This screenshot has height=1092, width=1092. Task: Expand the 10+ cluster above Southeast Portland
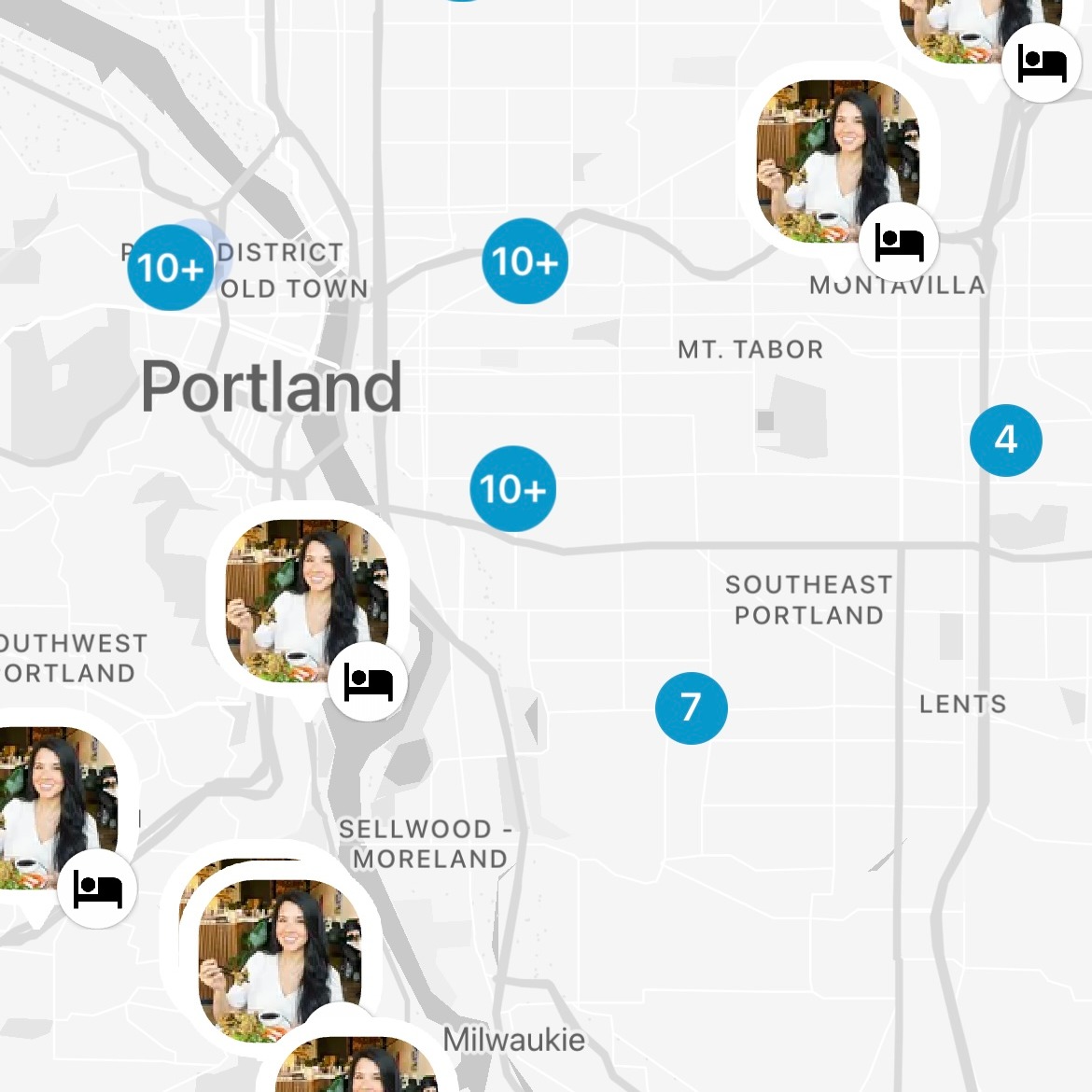pos(512,489)
